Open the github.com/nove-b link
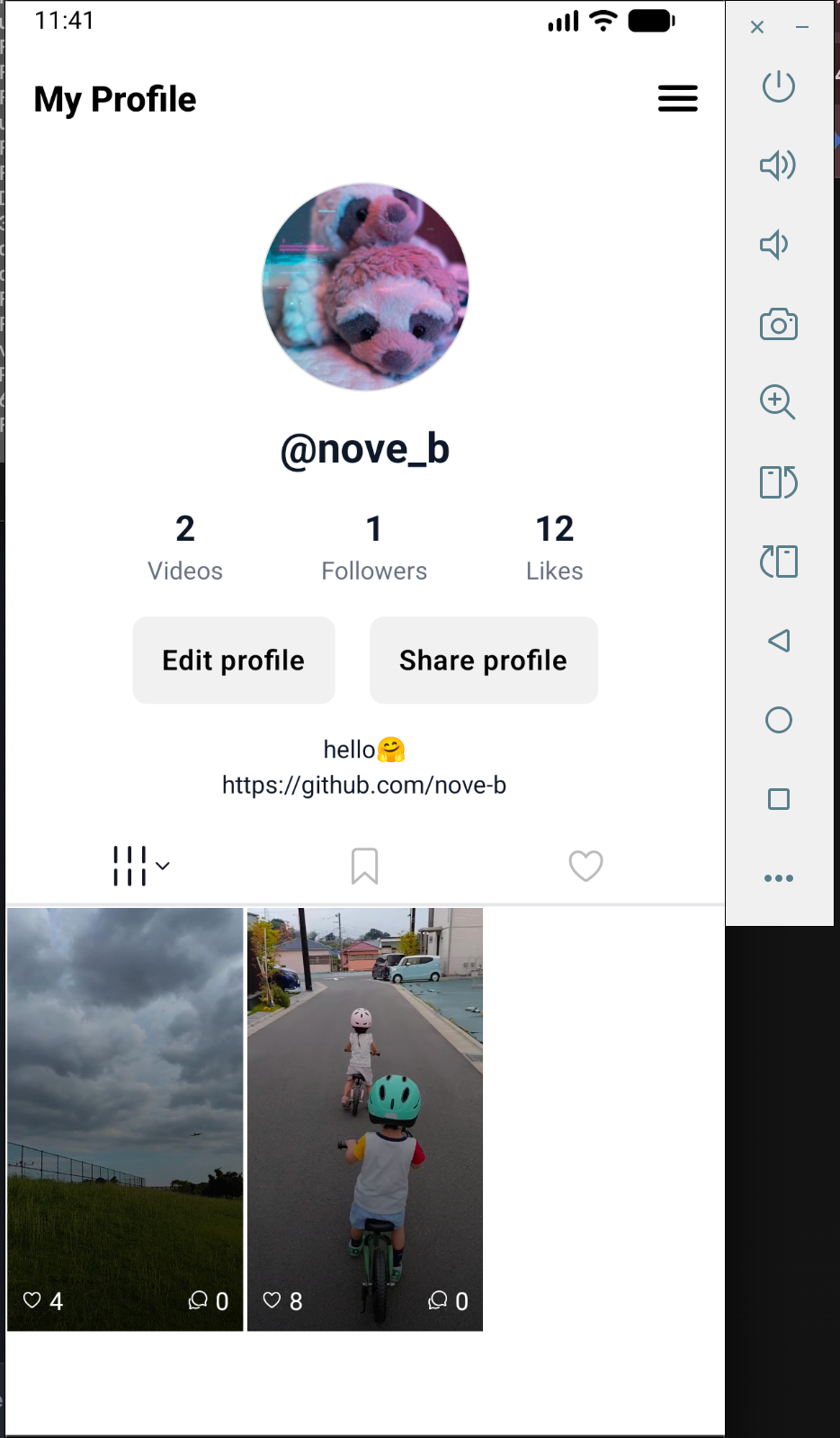This screenshot has height=1438, width=840. click(364, 786)
